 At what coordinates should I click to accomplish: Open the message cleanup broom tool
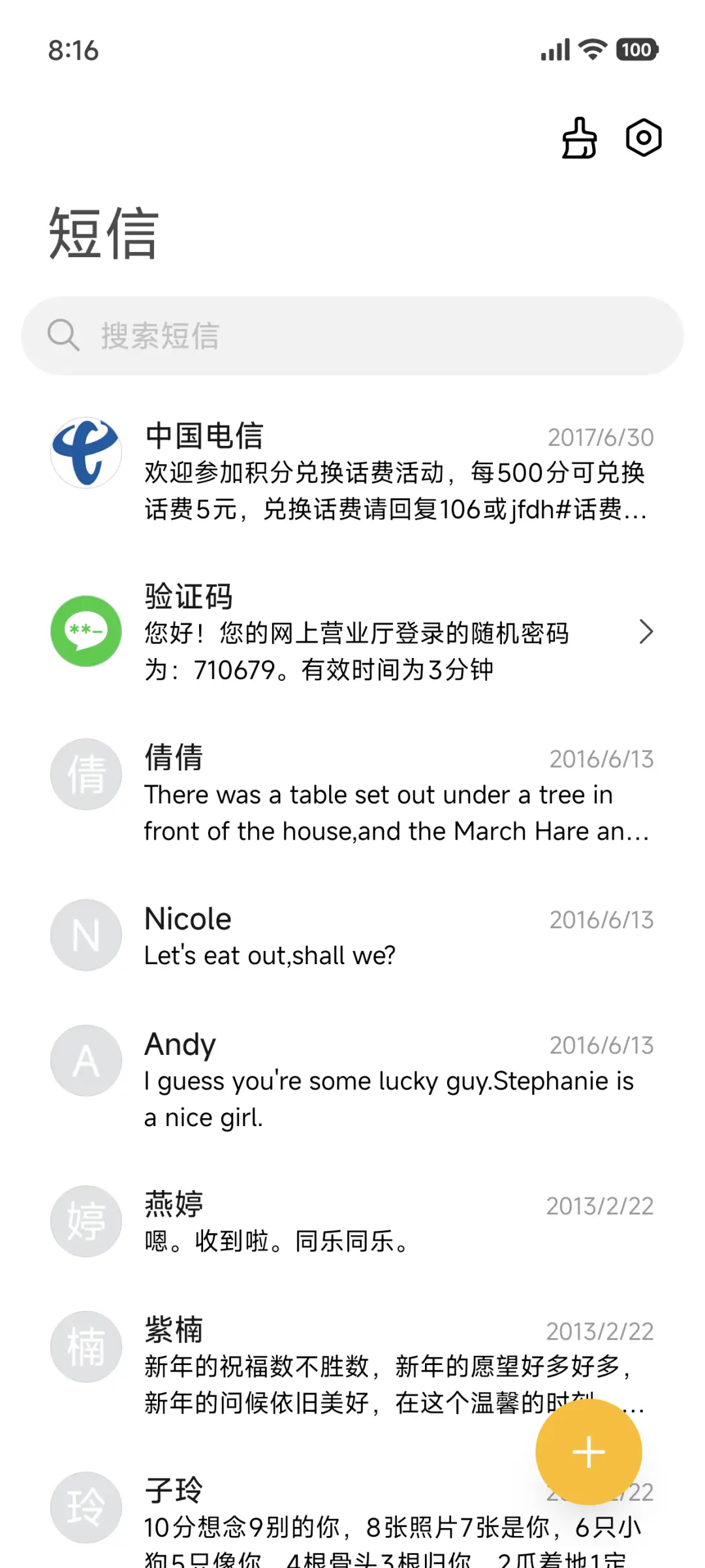[x=578, y=137]
